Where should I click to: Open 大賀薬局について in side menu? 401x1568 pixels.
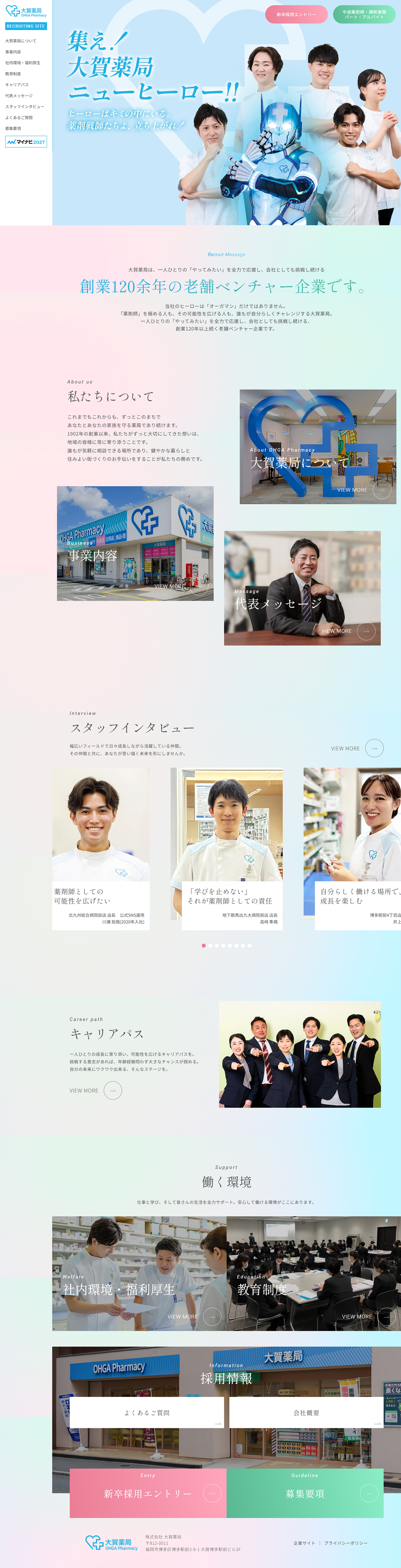tap(21, 41)
